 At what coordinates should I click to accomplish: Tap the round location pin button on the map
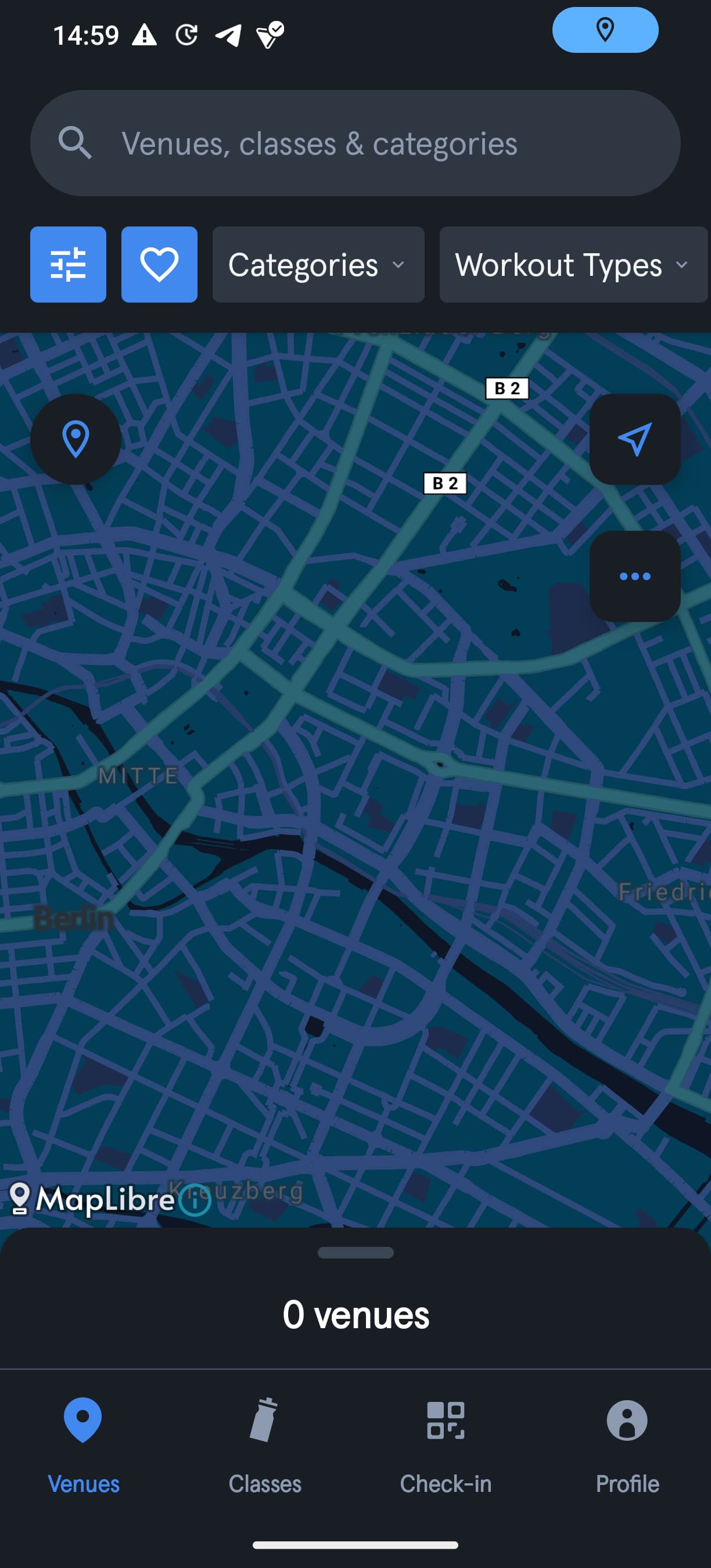[76, 439]
